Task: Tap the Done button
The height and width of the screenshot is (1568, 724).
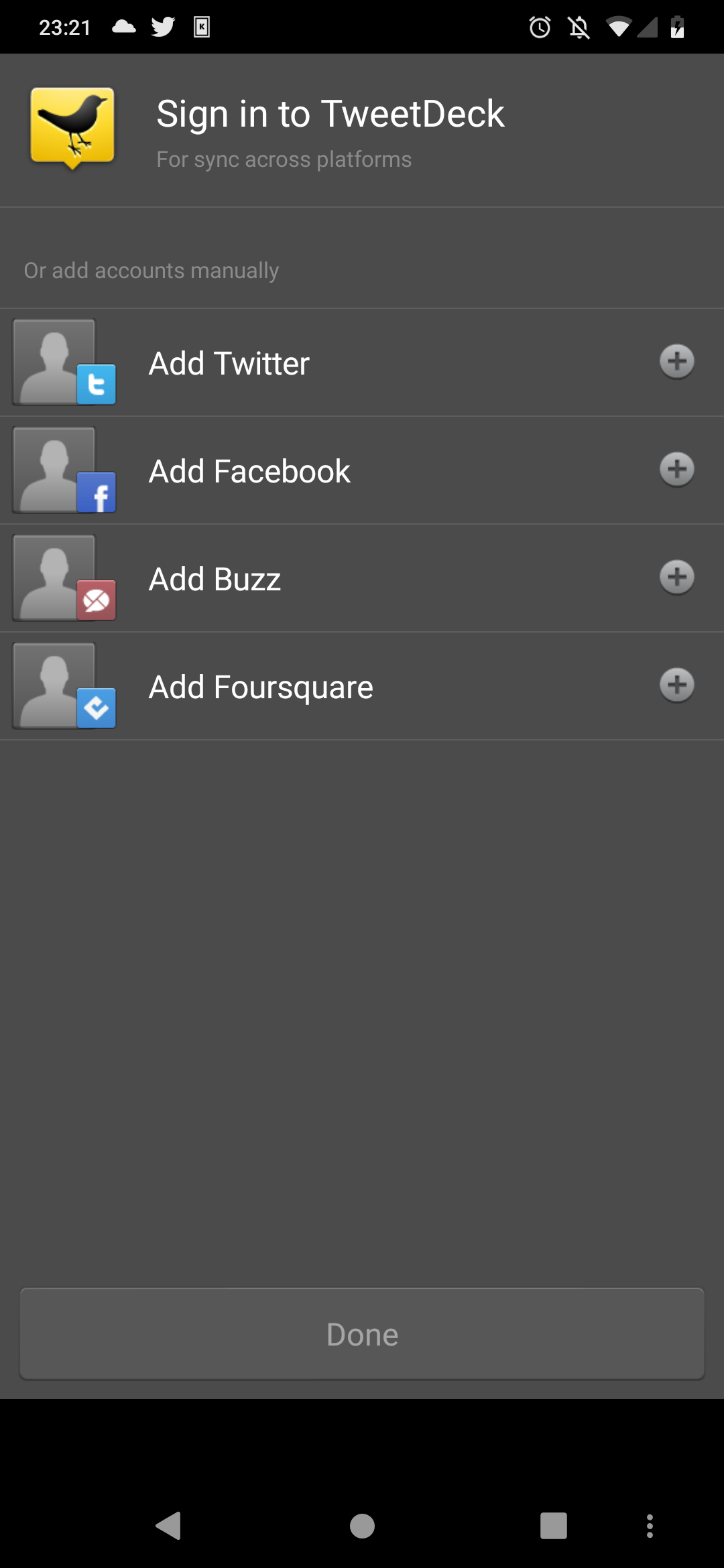Action: [362, 1333]
